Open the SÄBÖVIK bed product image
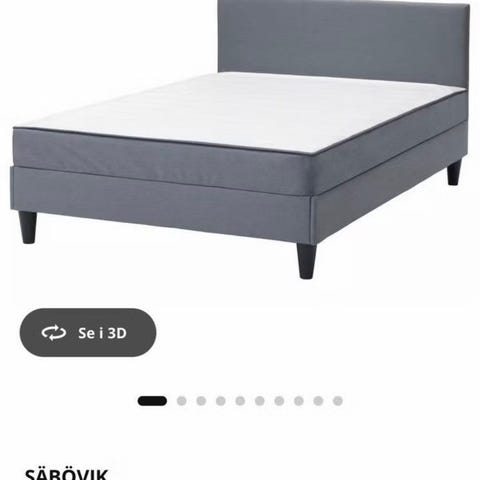This screenshot has height=480, width=480. coord(240,140)
